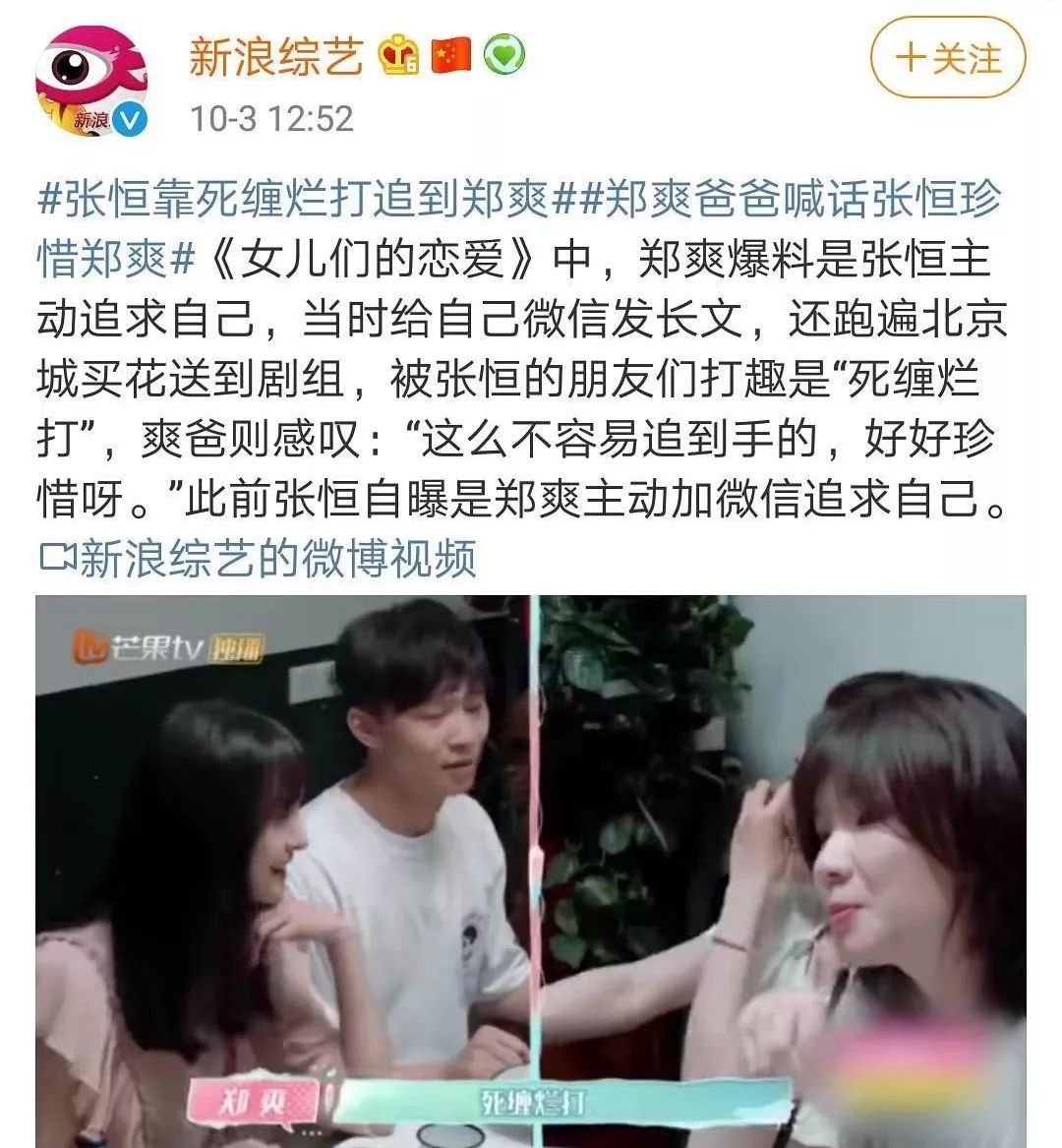Open the 新浪综艺 profile avatar

pos(92,81)
